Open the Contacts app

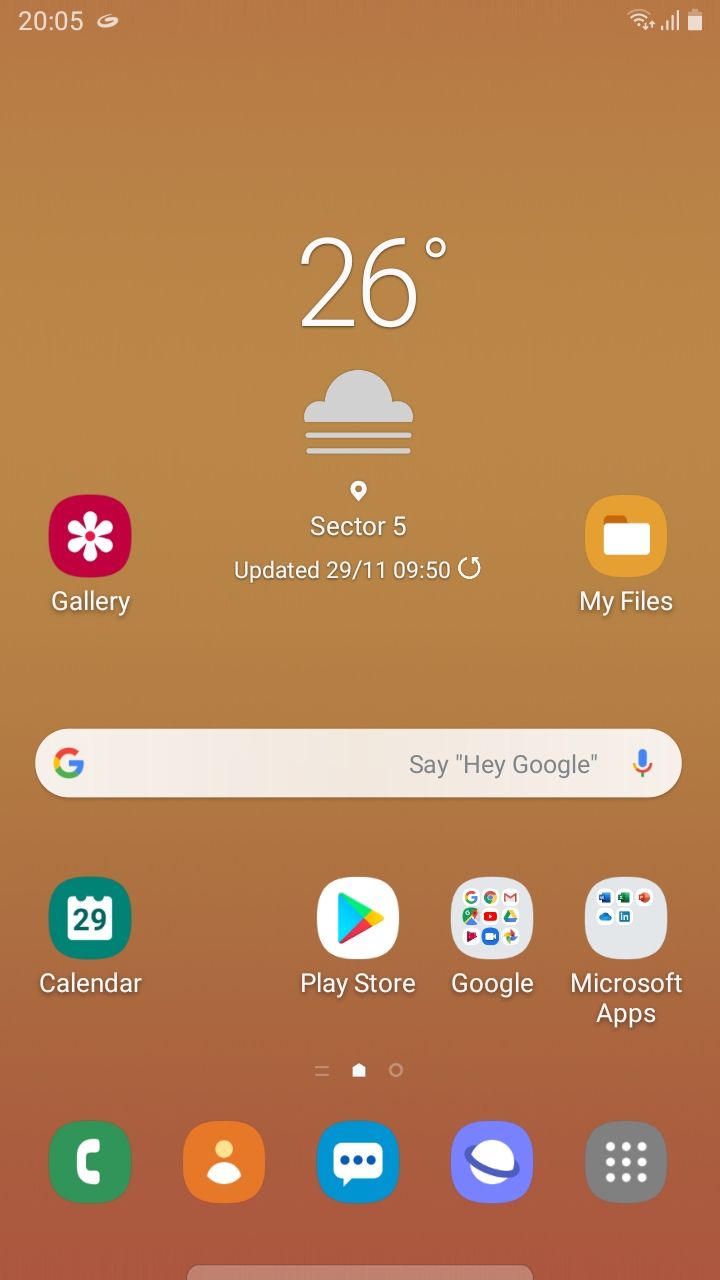224,1162
